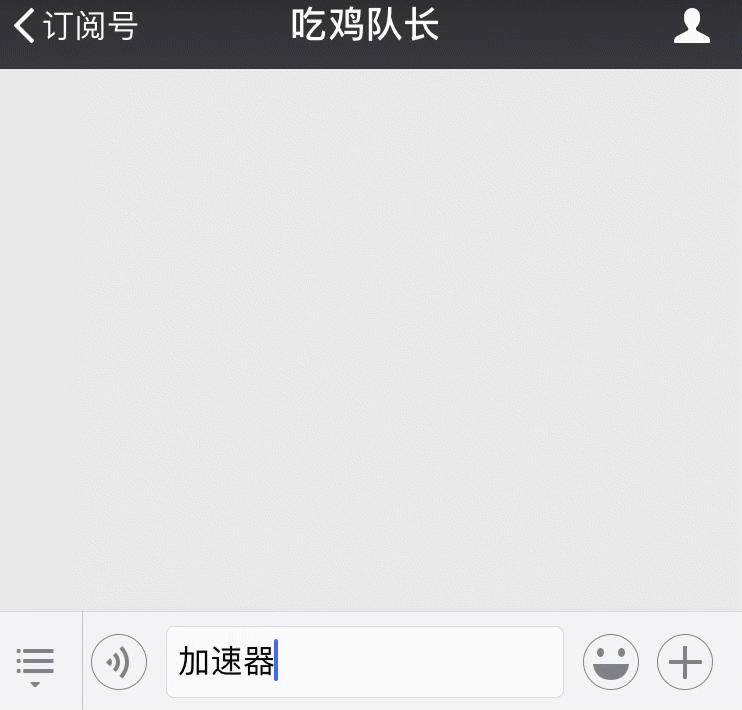Switch to the menu list button

point(35,666)
